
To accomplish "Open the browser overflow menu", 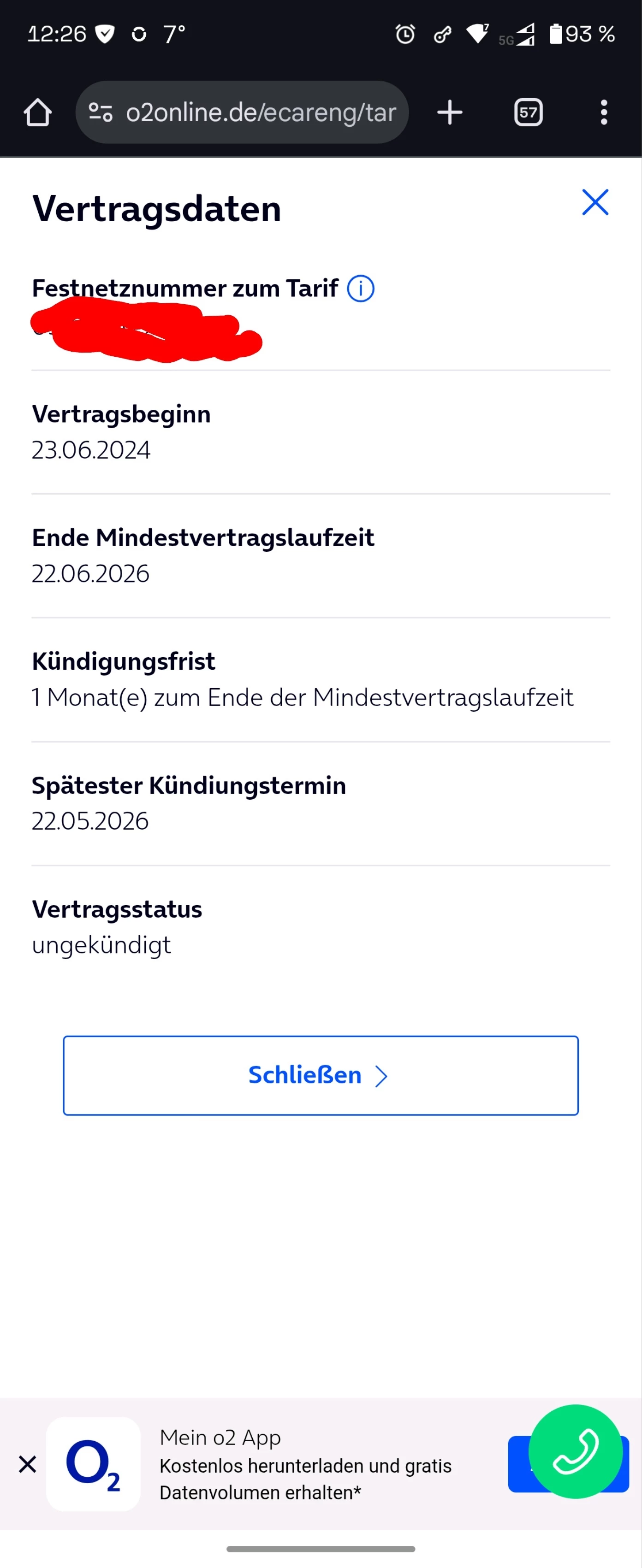I will tap(603, 112).
